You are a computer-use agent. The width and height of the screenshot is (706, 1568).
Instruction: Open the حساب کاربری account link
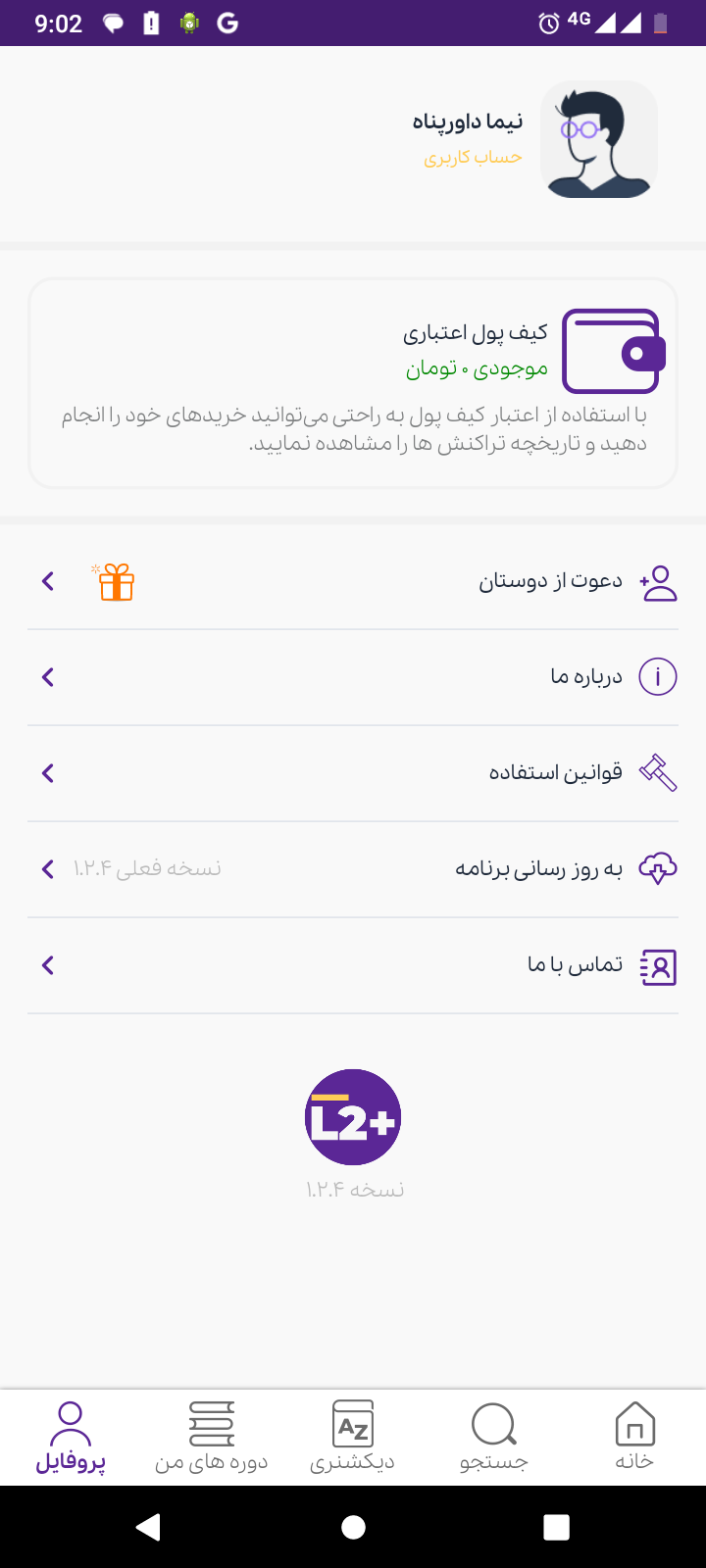point(473,158)
